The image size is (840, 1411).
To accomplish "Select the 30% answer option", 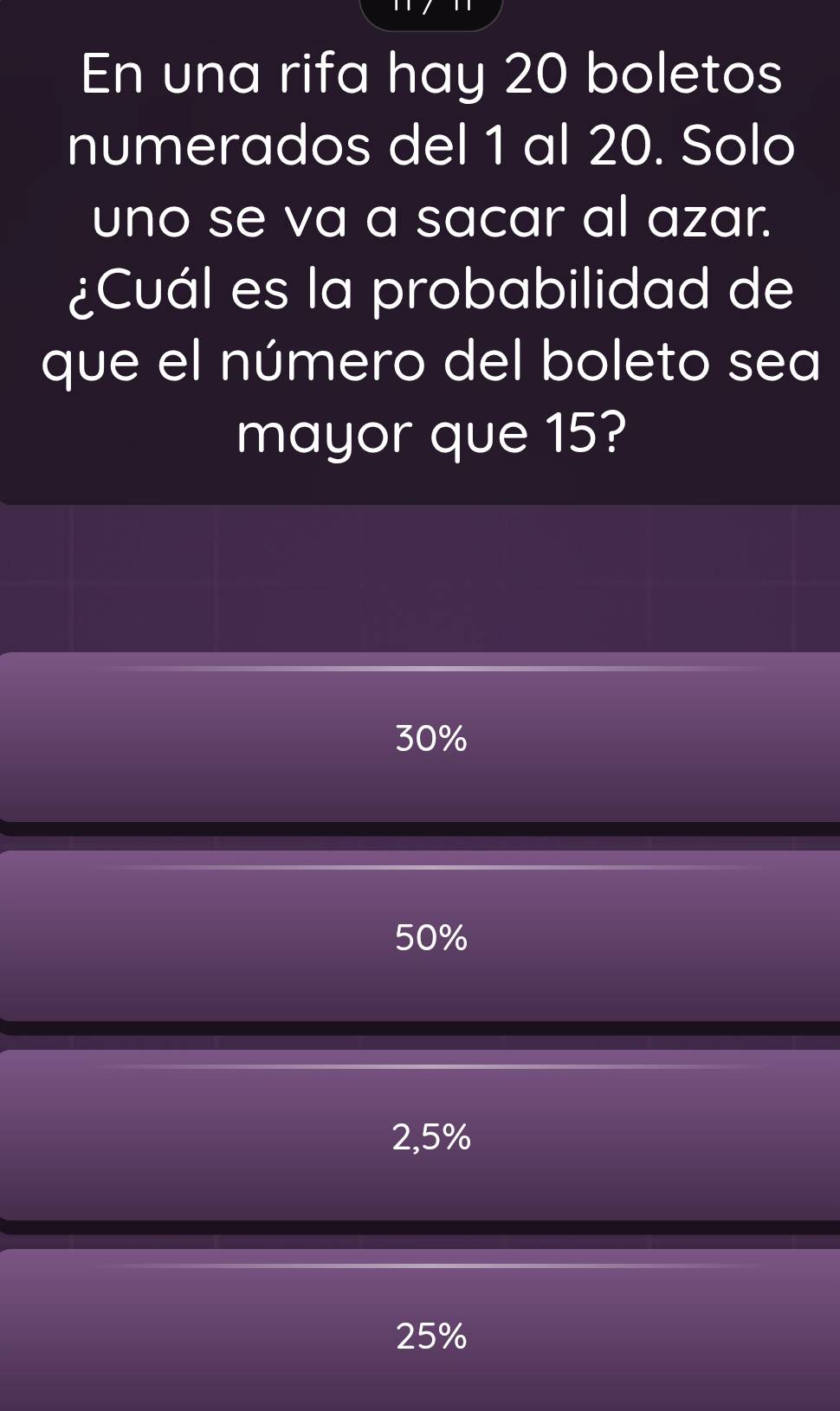I will (430, 738).
